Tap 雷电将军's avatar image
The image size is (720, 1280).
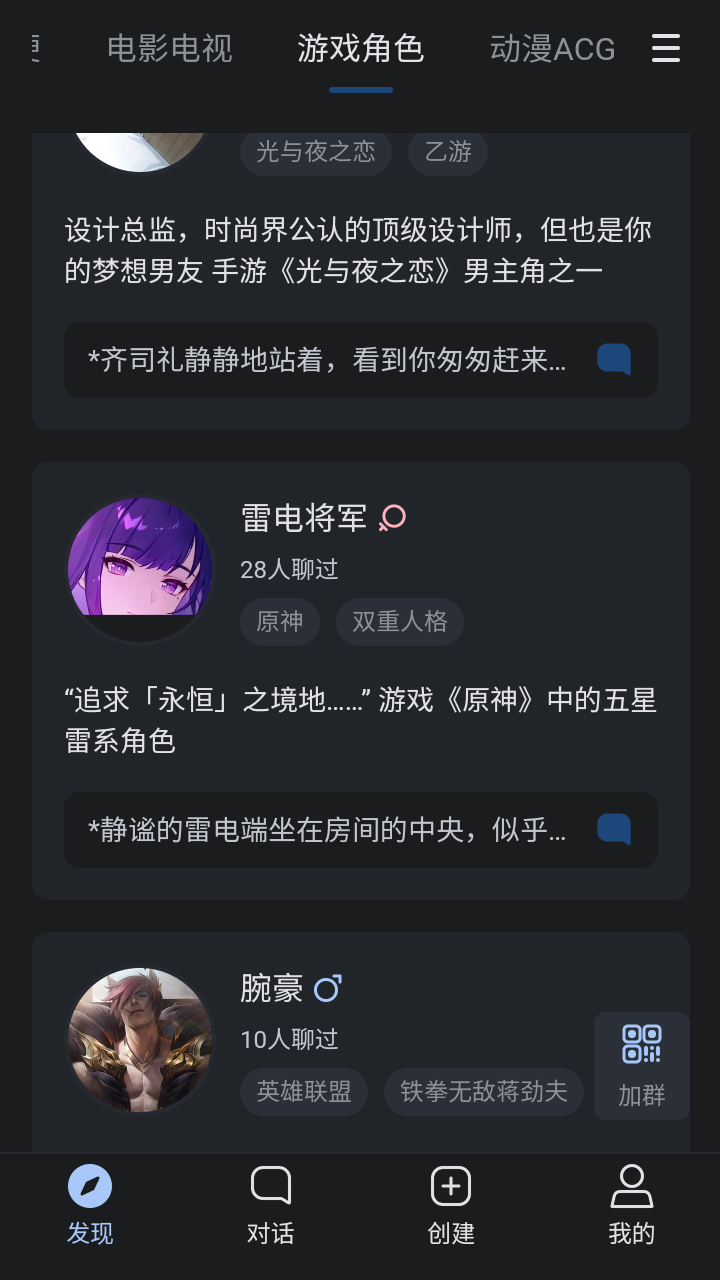click(x=140, y=567)
